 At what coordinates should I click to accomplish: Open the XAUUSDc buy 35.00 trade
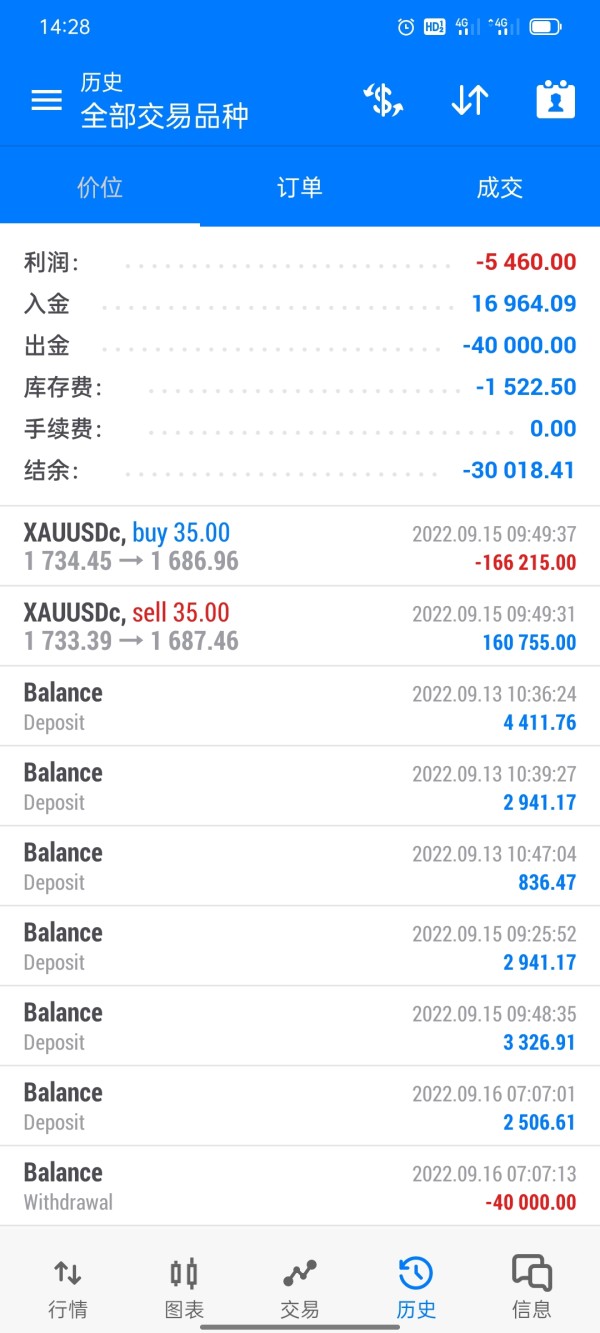300,546
